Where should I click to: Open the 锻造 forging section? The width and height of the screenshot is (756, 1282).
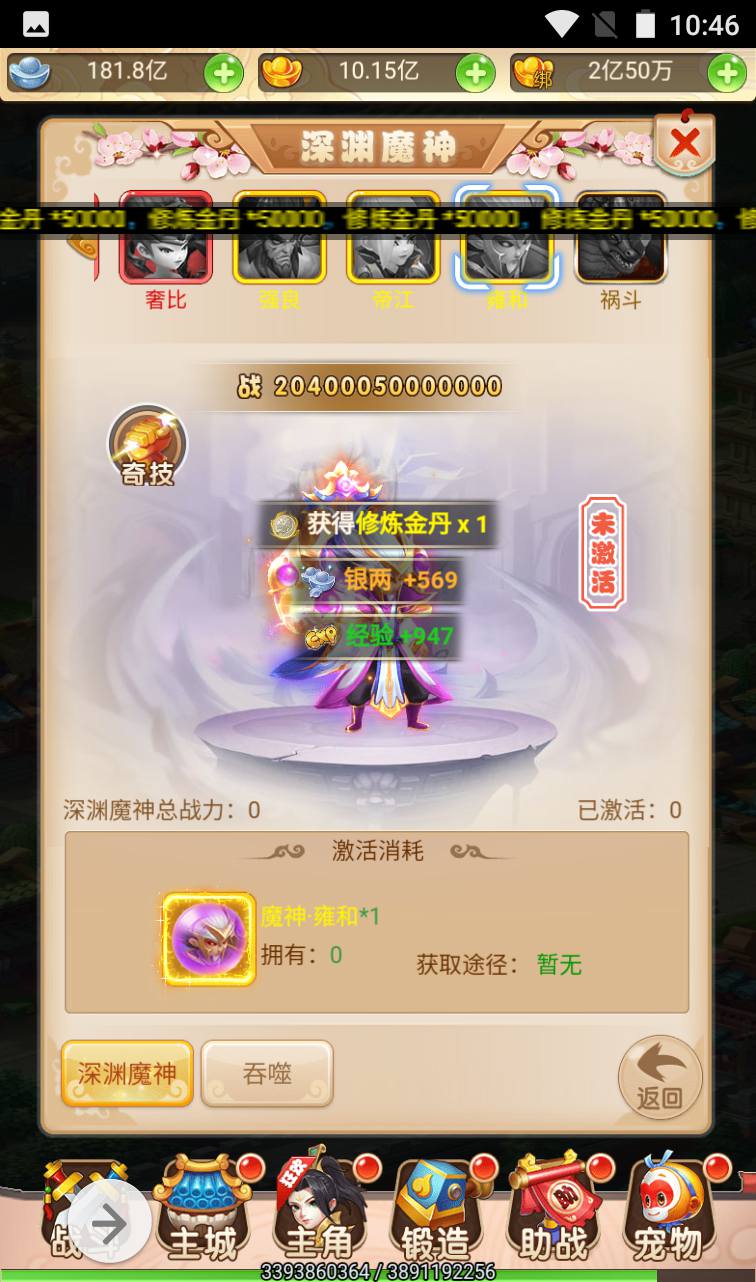[x=434, y=1210]
